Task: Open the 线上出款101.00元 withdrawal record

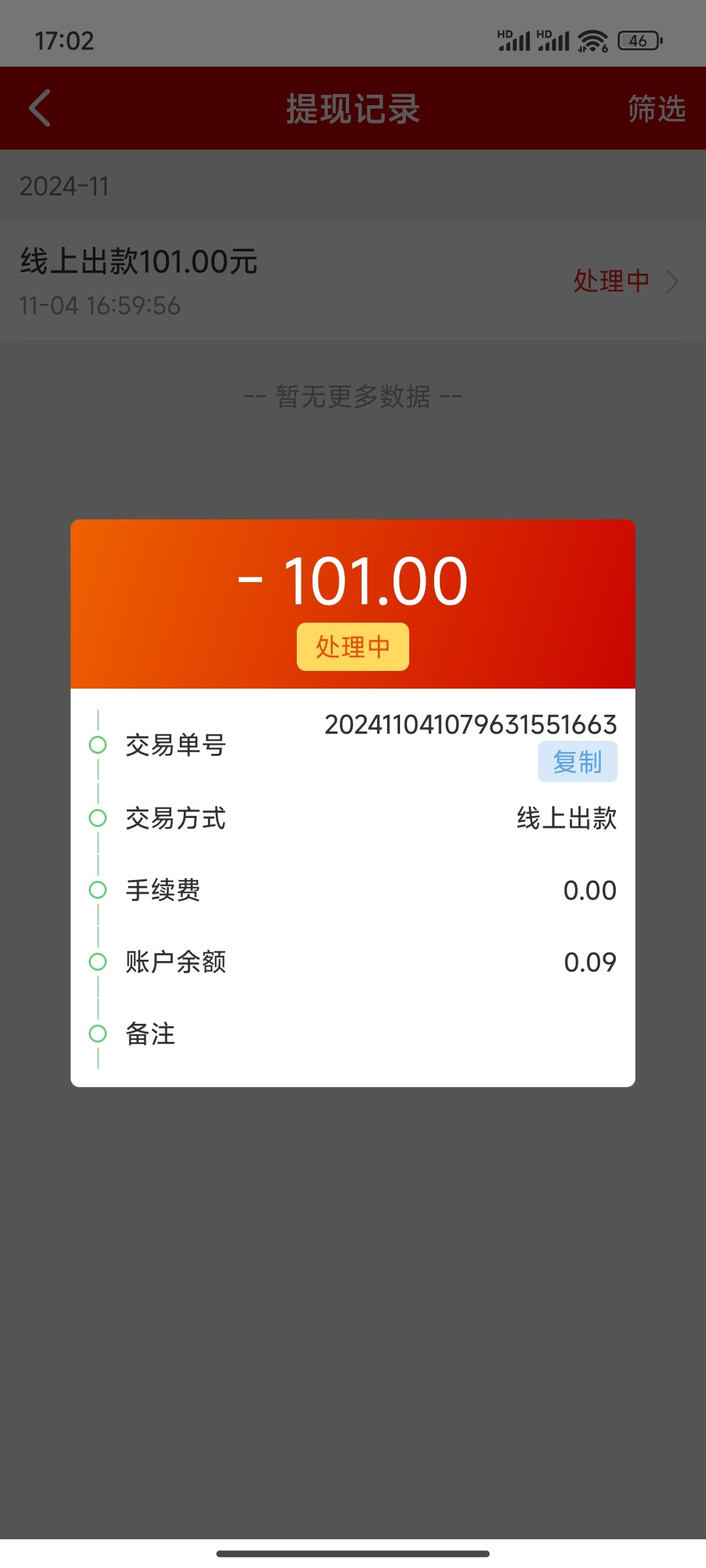Action: [x=353, y=281]
